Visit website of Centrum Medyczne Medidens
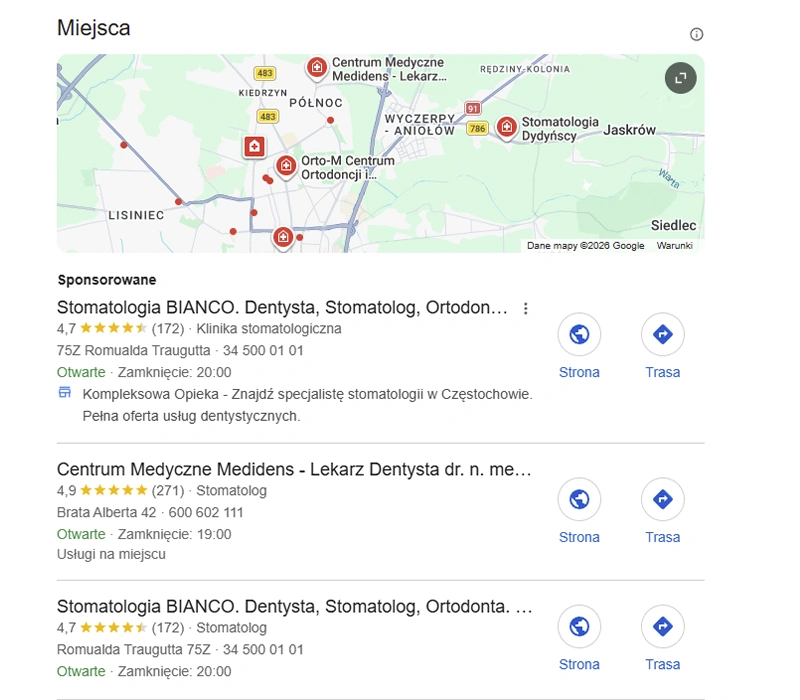The image size is (800, 700). point(579,500)
